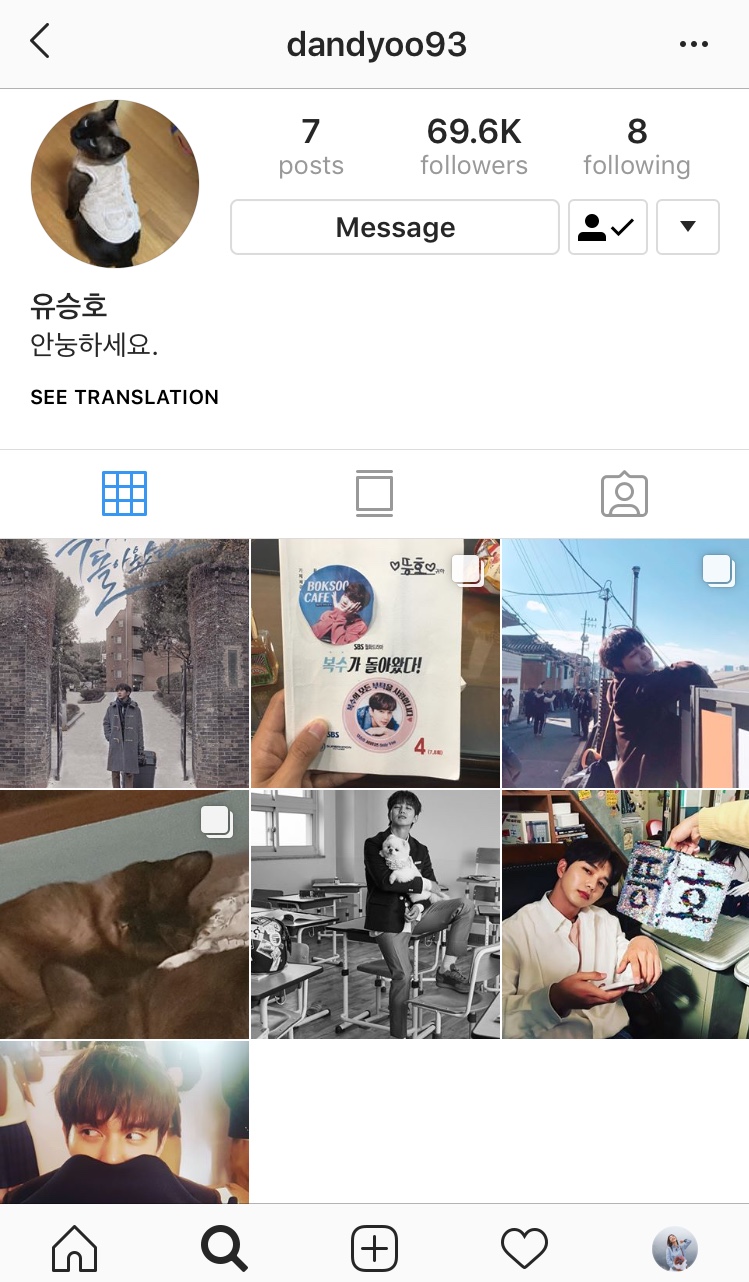Open the activity heart tab
Image resolution: width=749 pixels, height=1282 pixels.
coord(524,1248)
